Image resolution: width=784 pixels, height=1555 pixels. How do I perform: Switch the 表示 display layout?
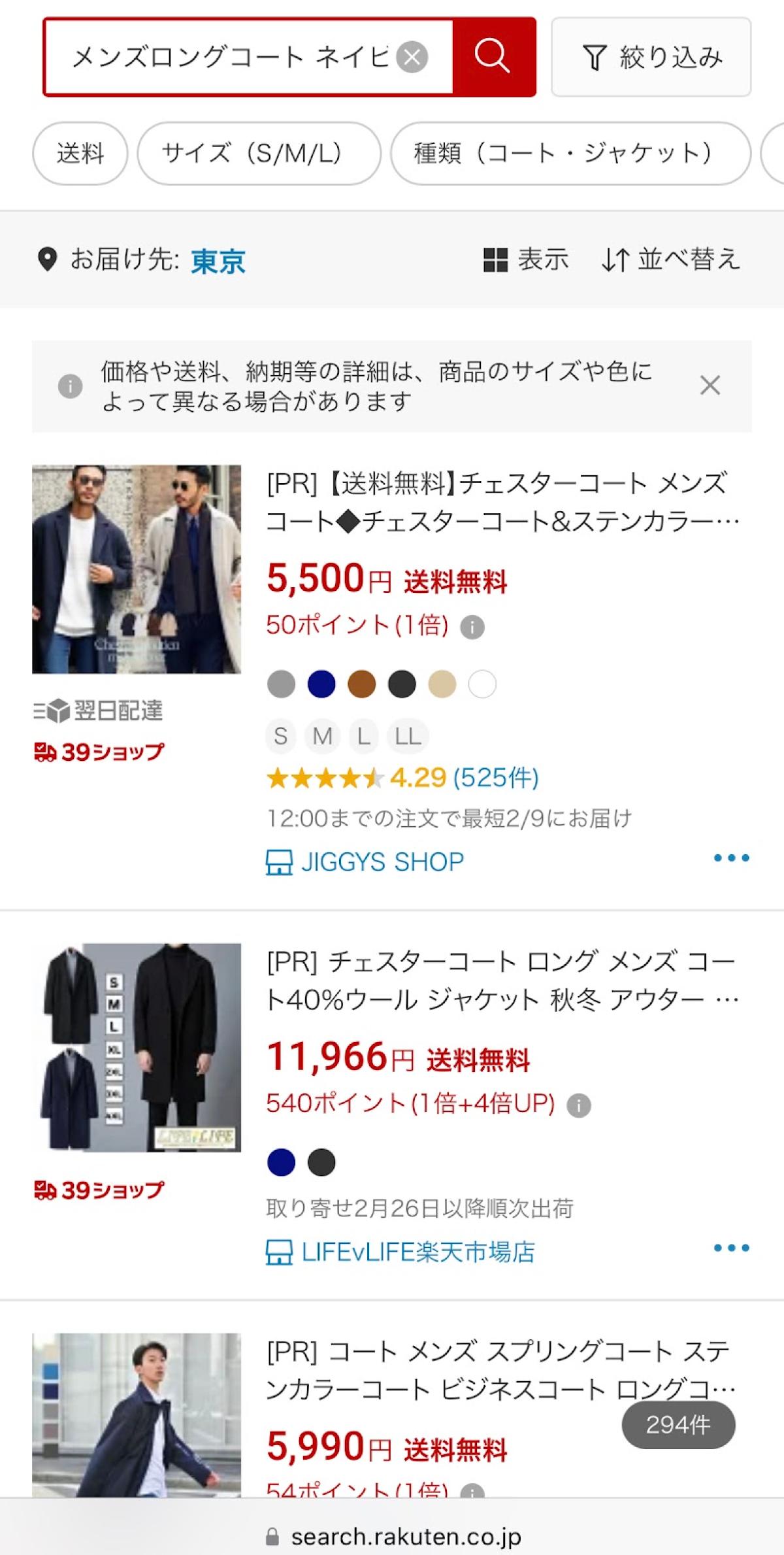coord(525,259)
